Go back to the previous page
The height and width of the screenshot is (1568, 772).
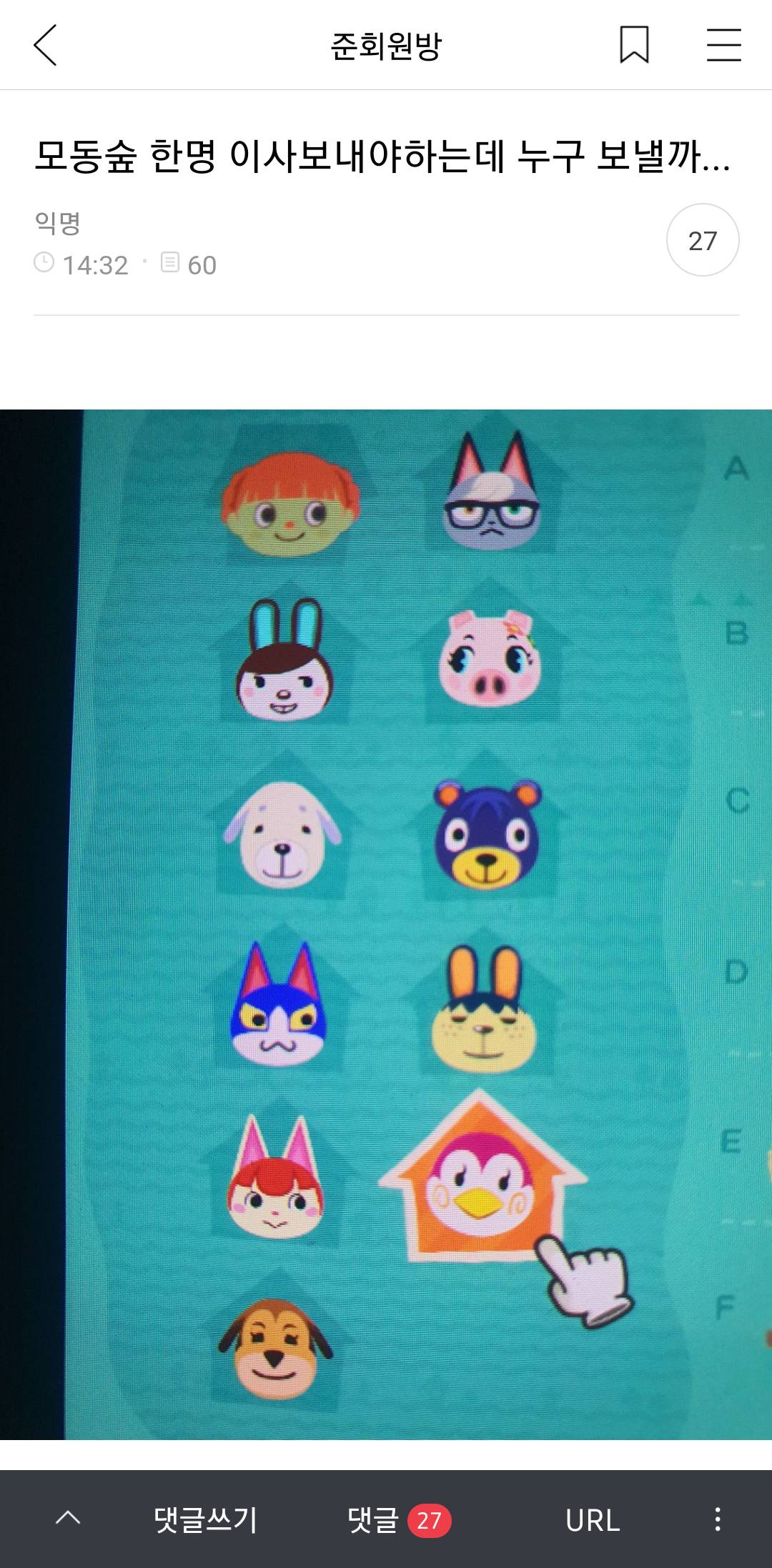(x=45, y=45)
